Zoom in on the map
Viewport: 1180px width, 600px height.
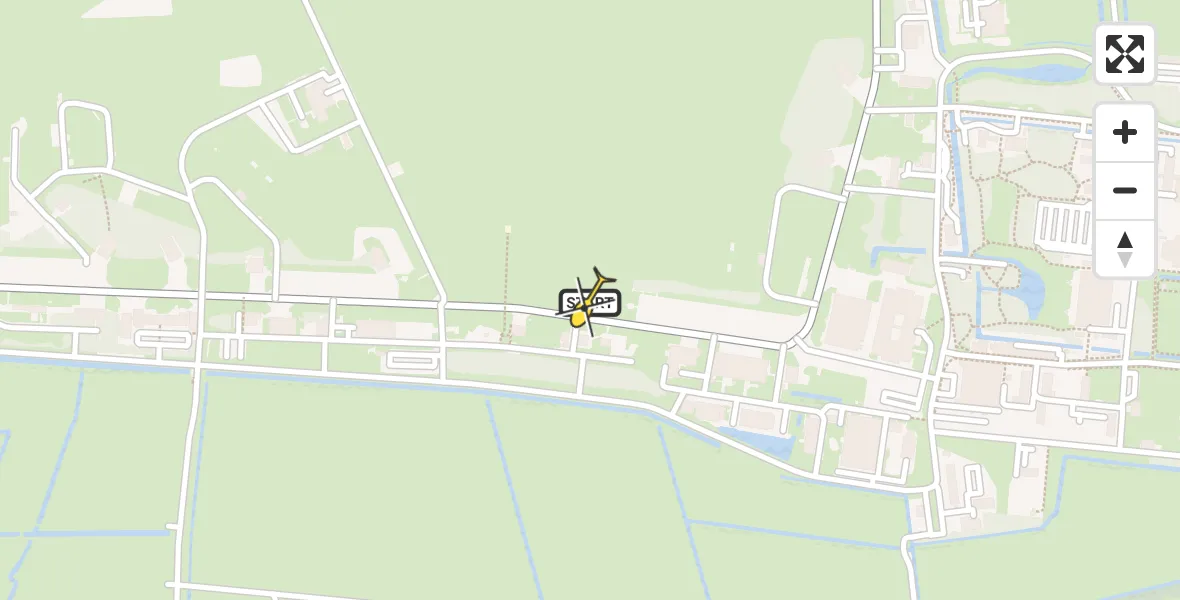point(1124,132)
